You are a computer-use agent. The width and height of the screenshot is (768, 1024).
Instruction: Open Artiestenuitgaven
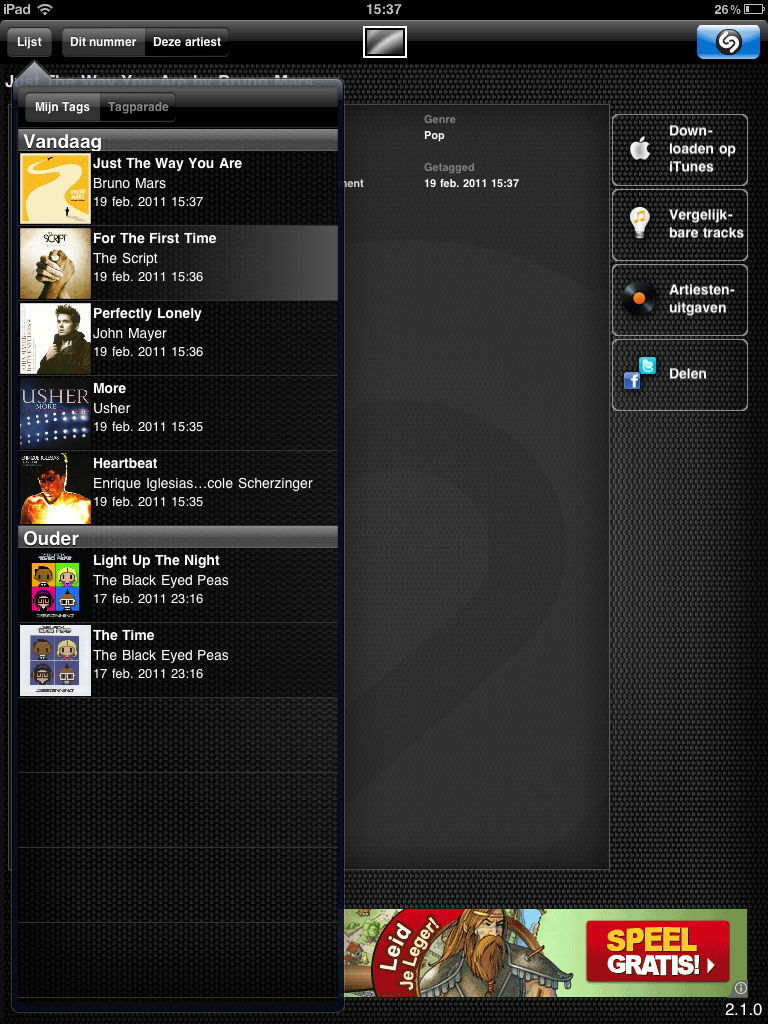pos(679,300)
